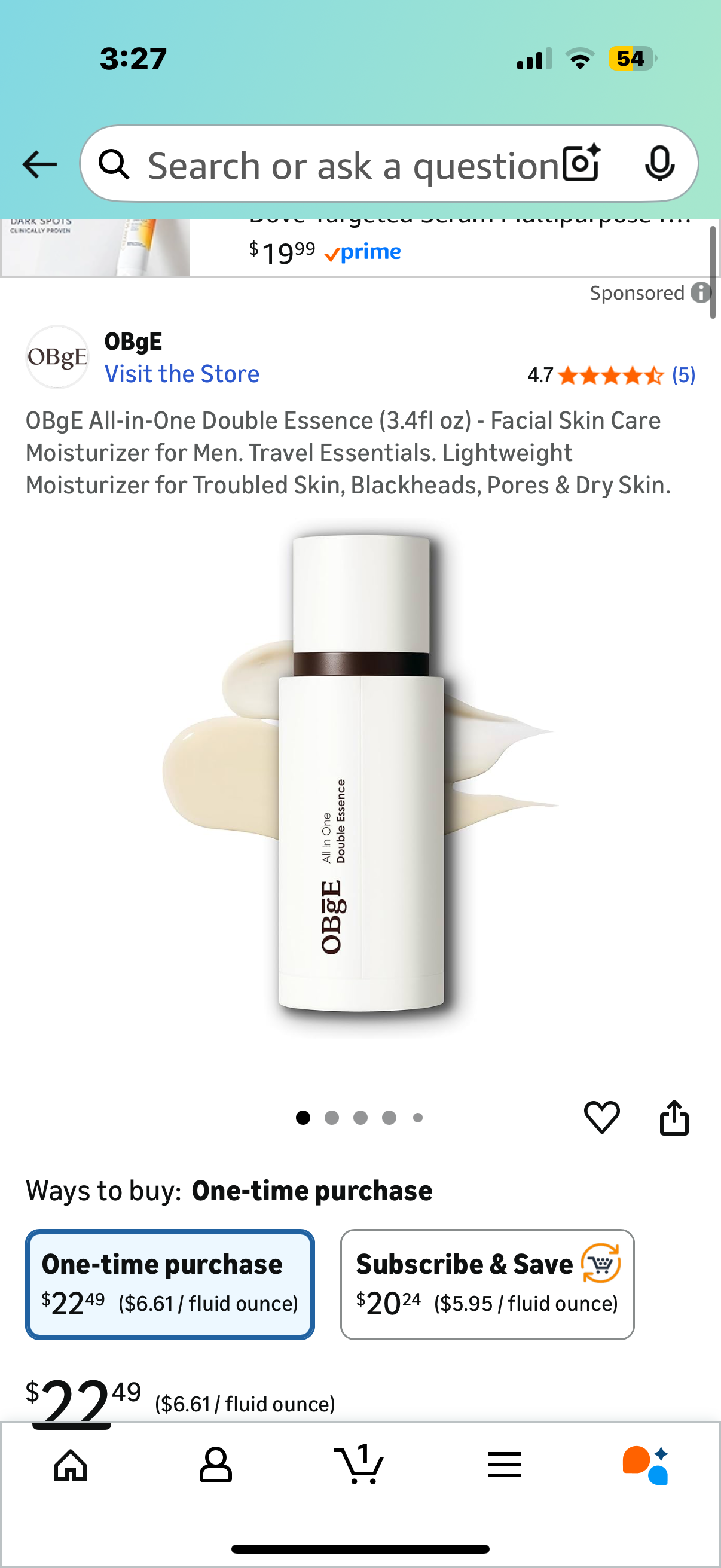Open the hamburger menu tab

coord(504,1465)
